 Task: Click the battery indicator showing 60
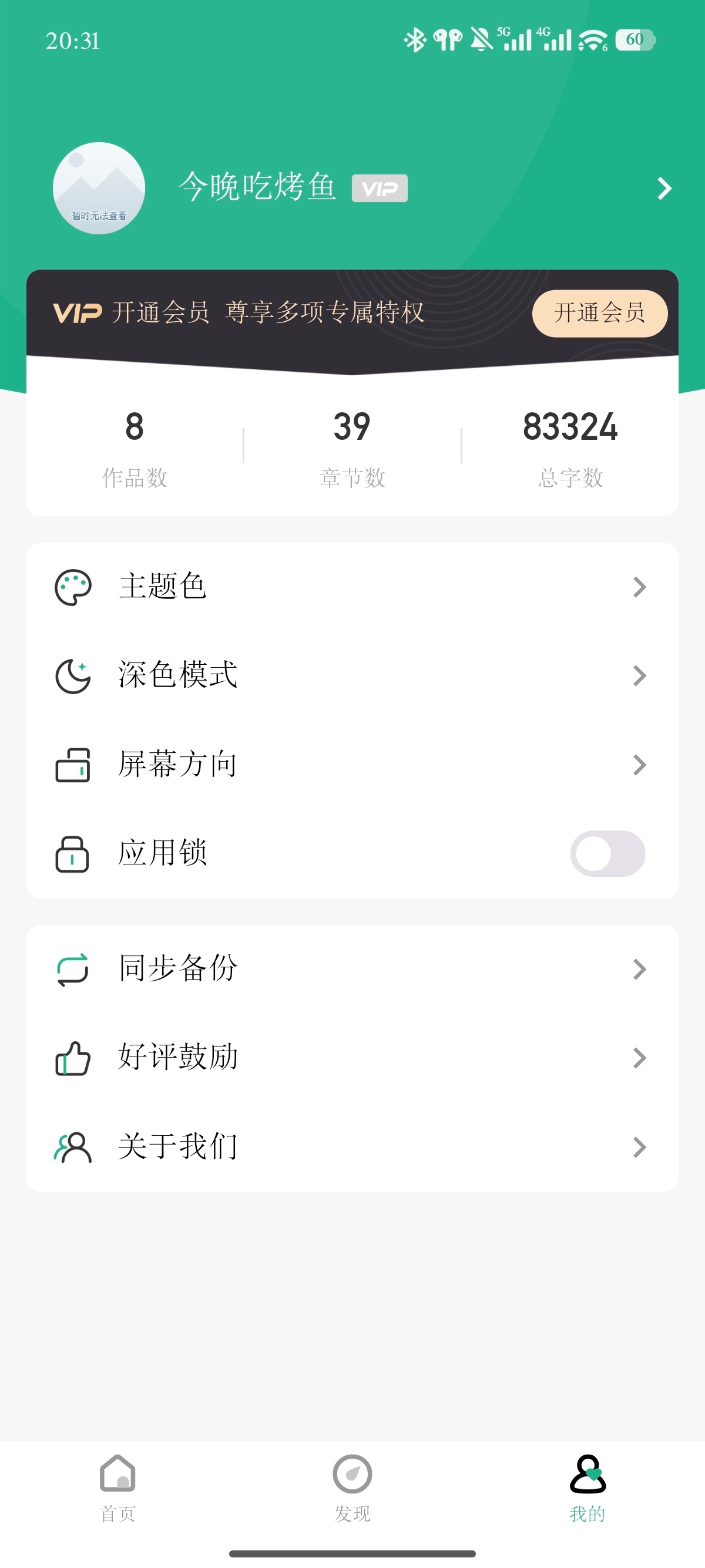(x=635, y=39)
